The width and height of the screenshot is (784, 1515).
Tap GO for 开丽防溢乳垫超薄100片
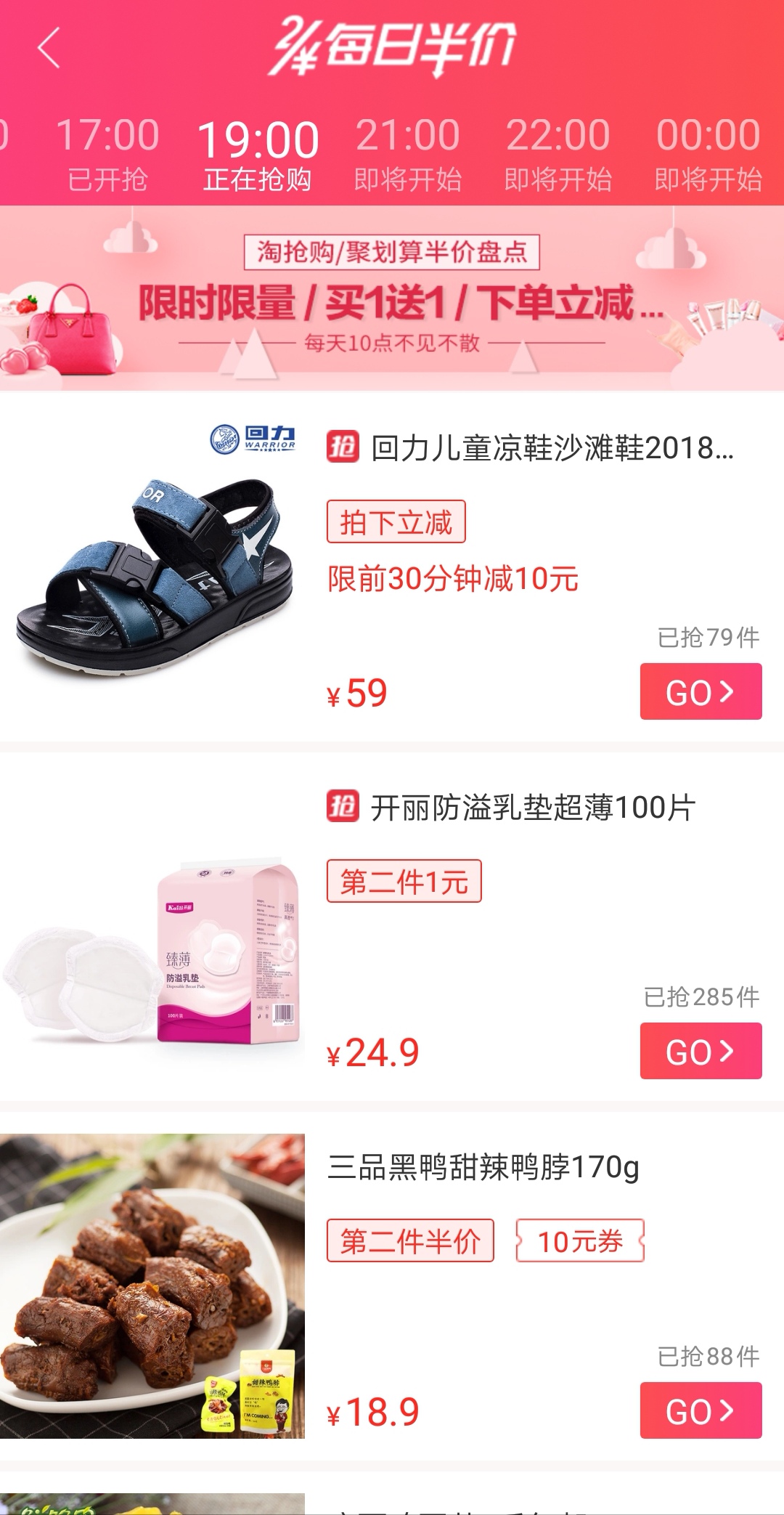701,1051
